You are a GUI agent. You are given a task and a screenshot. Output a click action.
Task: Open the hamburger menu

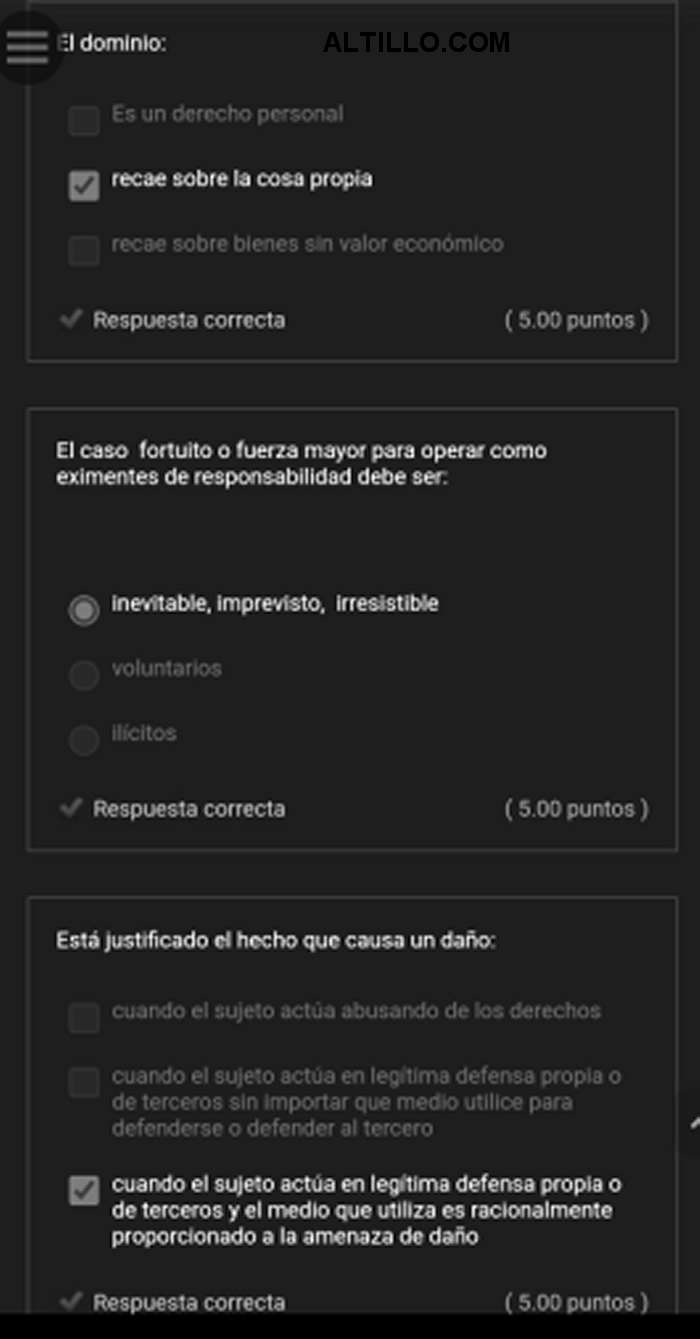pos(28,45)
